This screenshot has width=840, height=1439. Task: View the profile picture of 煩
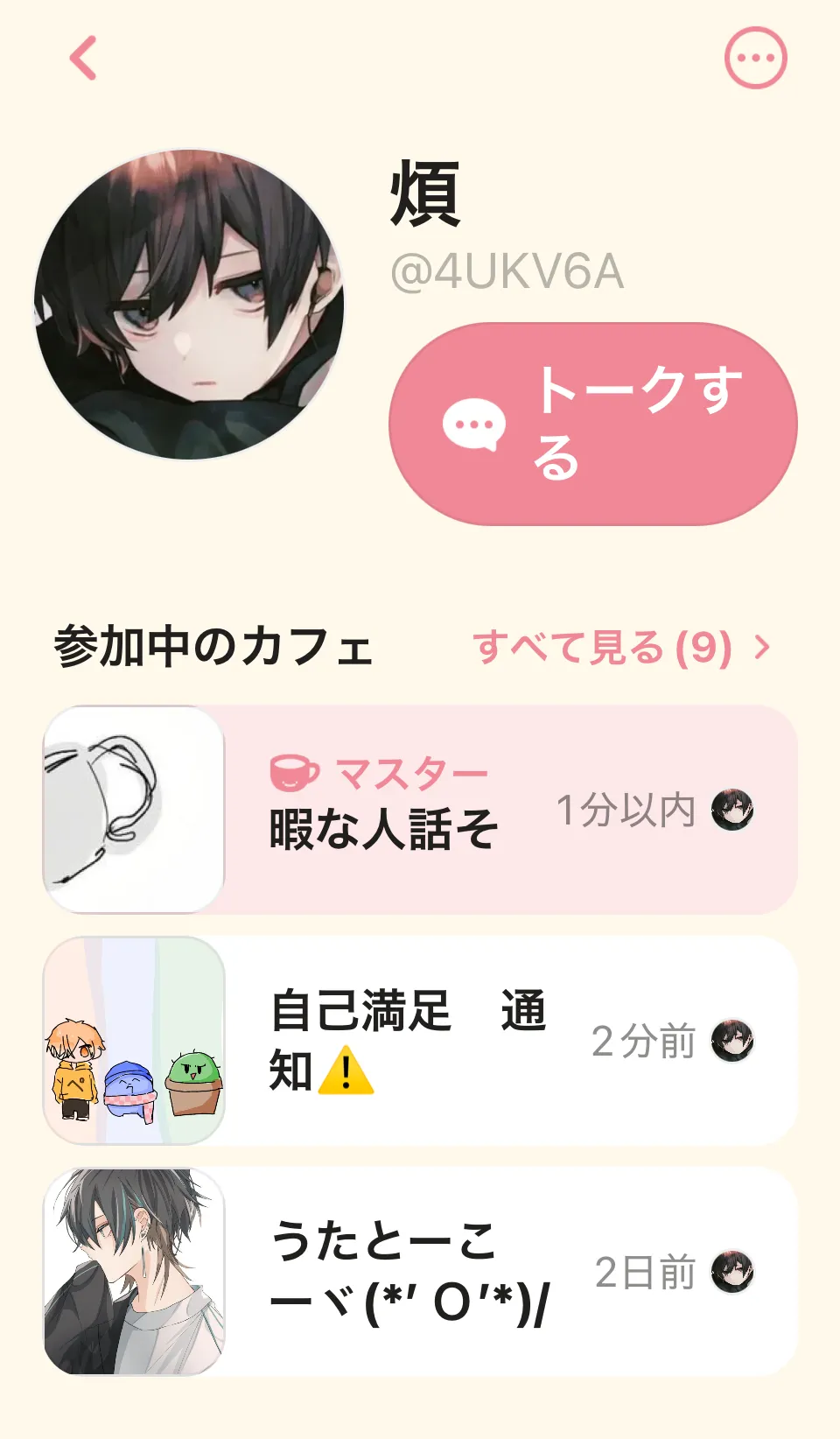tap(189, 305)
